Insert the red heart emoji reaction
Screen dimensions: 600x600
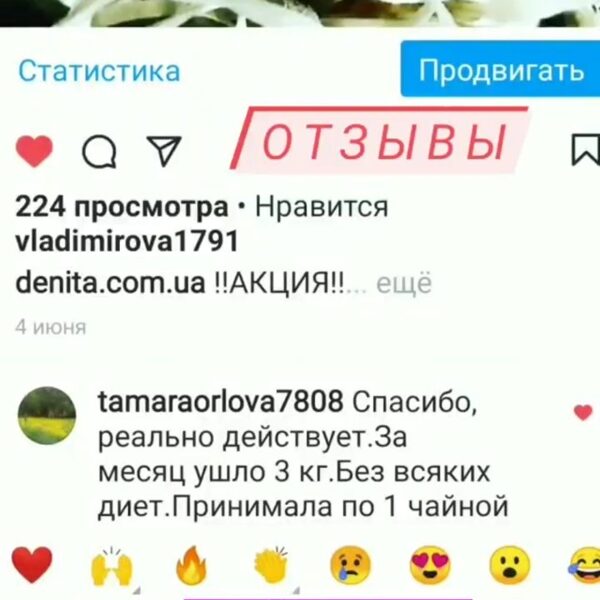click(x=32, y=567)
